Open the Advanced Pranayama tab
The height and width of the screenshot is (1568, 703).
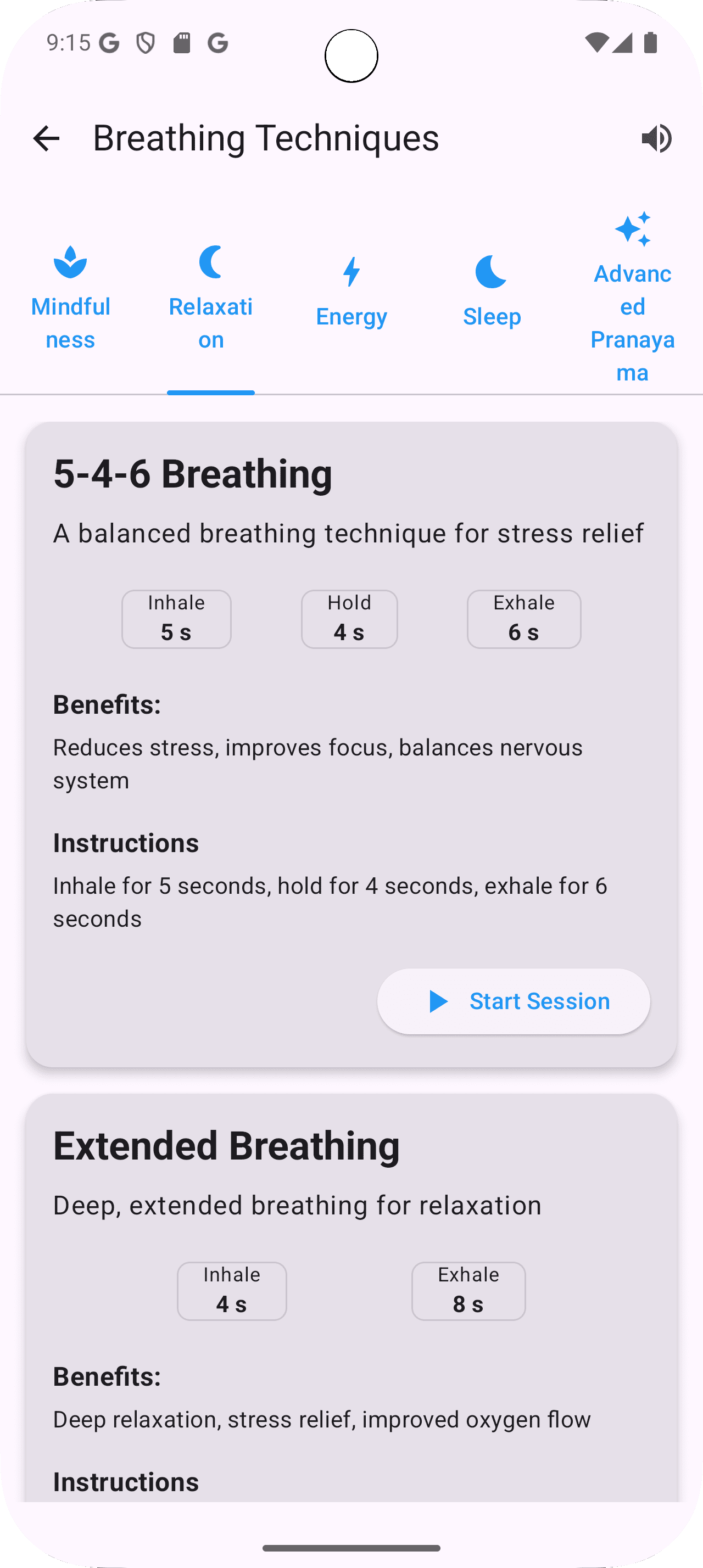click(632, 298)
